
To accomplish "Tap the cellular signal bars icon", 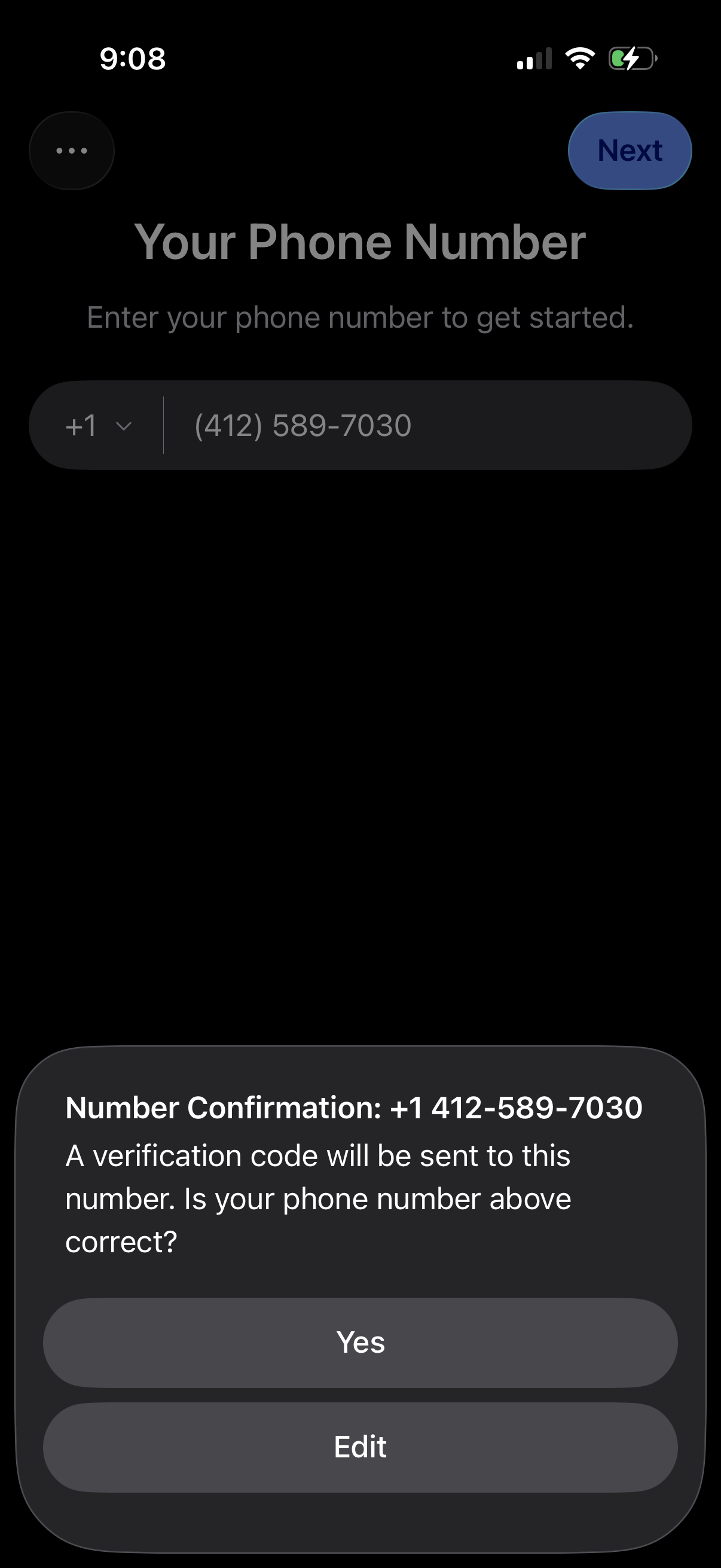I will pyautogui.click(x=533, y=58).
